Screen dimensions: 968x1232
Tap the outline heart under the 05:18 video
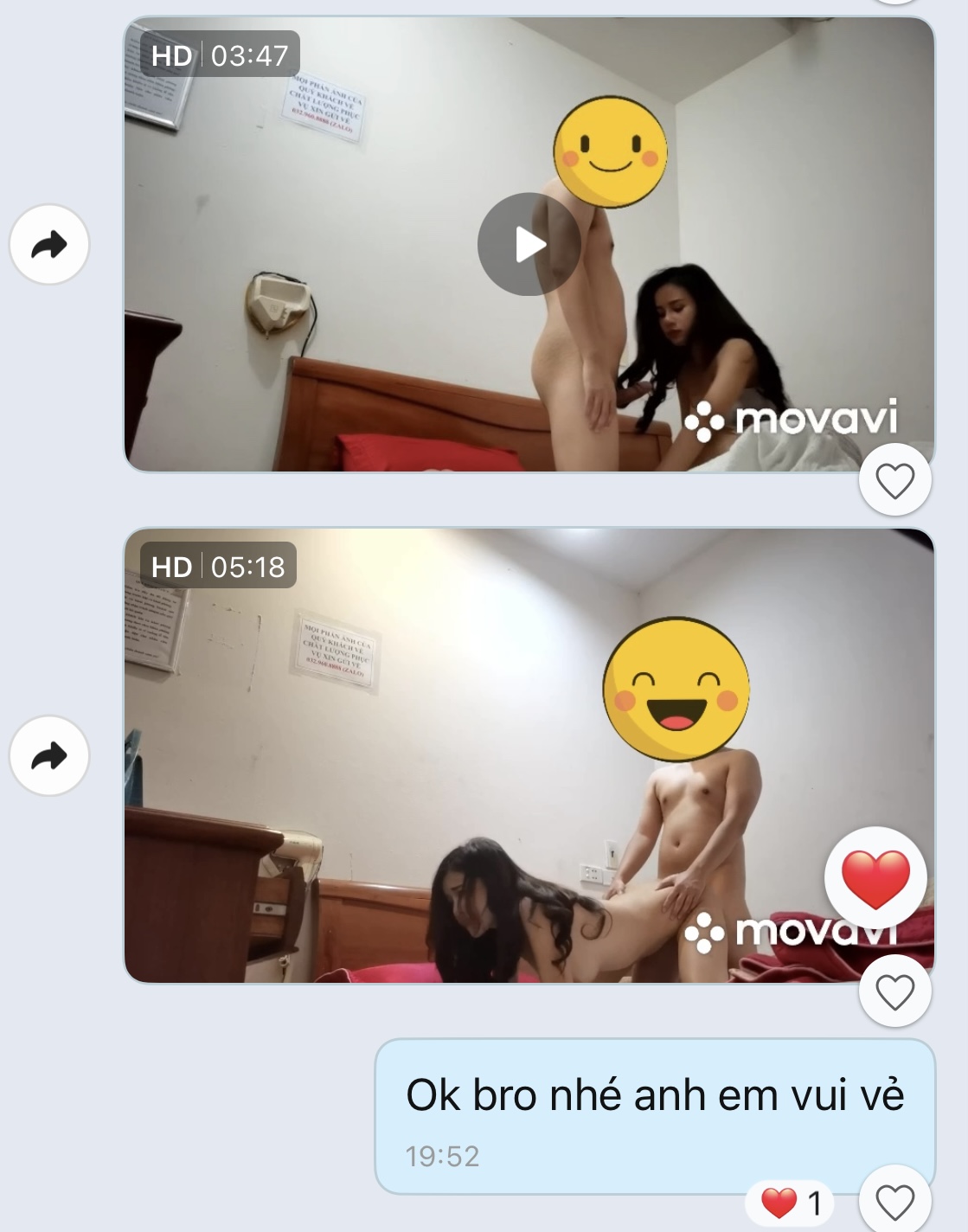coord(894,991)
